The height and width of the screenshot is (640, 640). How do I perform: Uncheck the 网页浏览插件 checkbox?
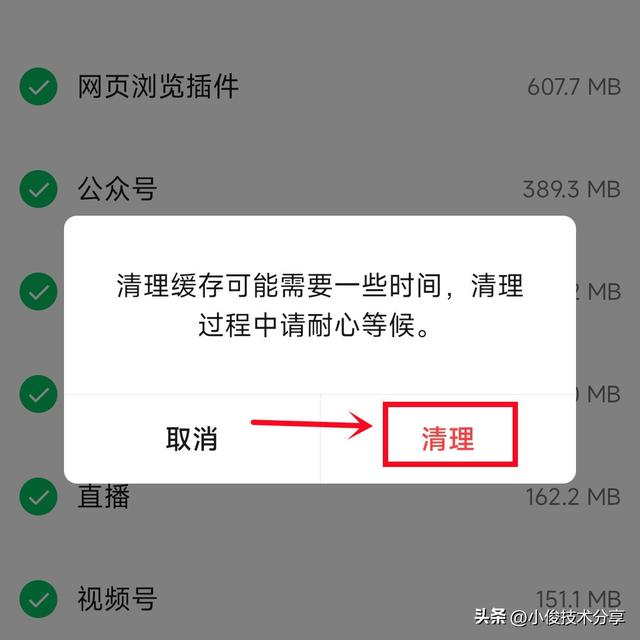[x=38, y=87]
